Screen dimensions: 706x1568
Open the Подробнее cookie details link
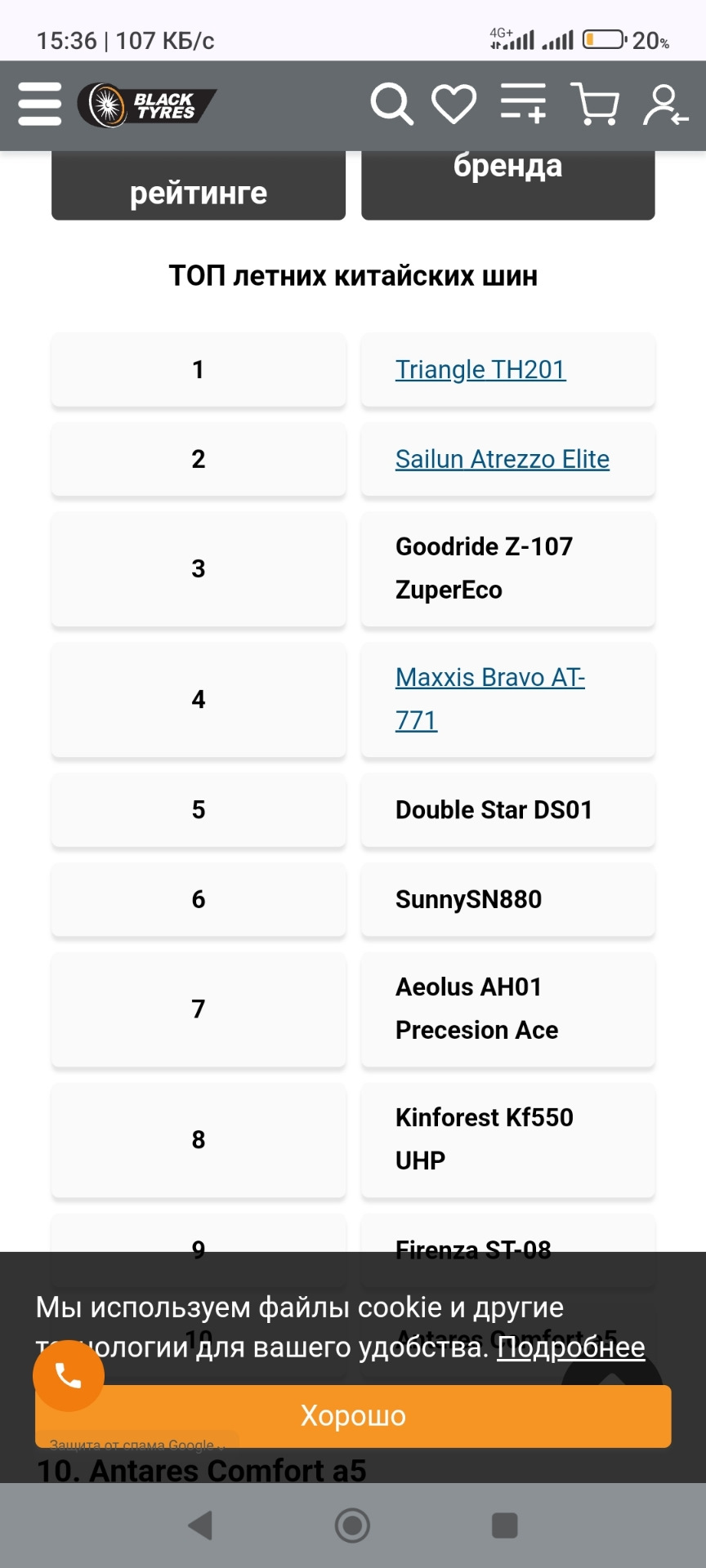tap(571, 1347)
